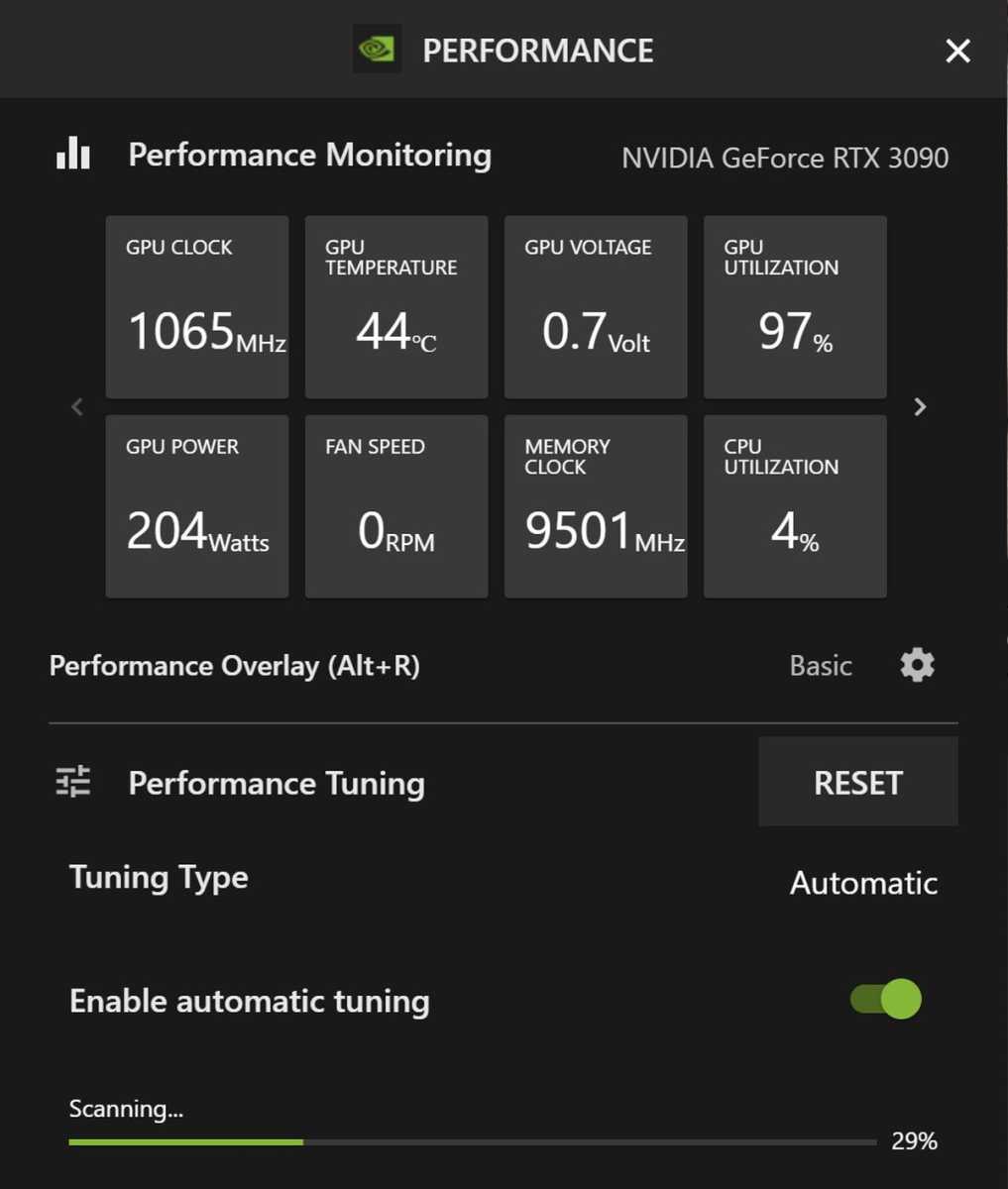
Task: Click the right chevron for more metrics
Action: point(920,406)
